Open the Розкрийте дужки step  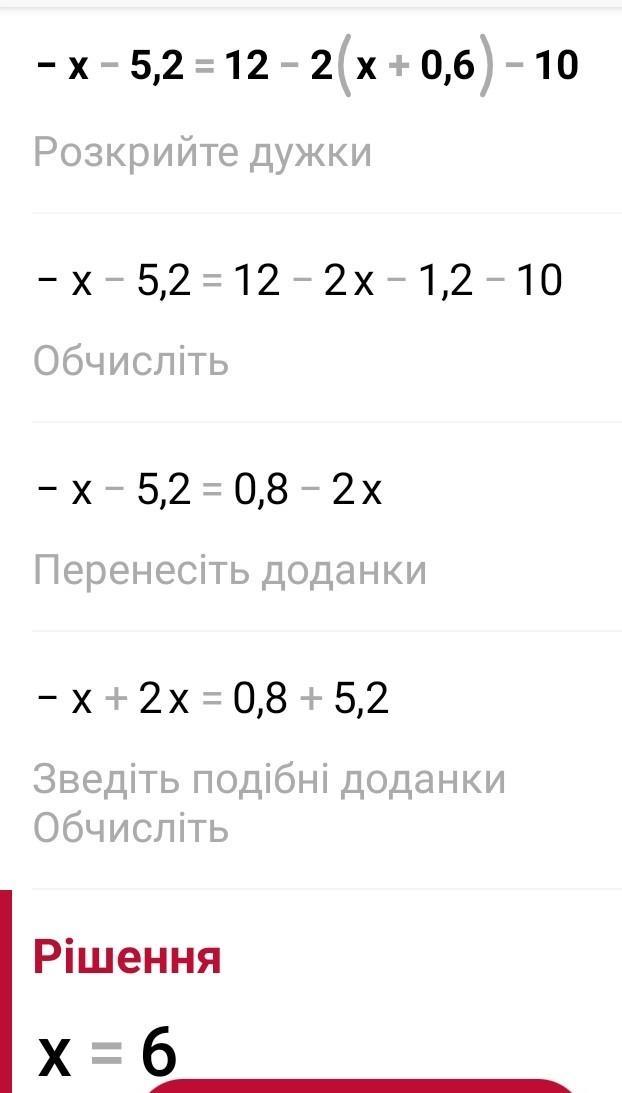pos(202,153)
